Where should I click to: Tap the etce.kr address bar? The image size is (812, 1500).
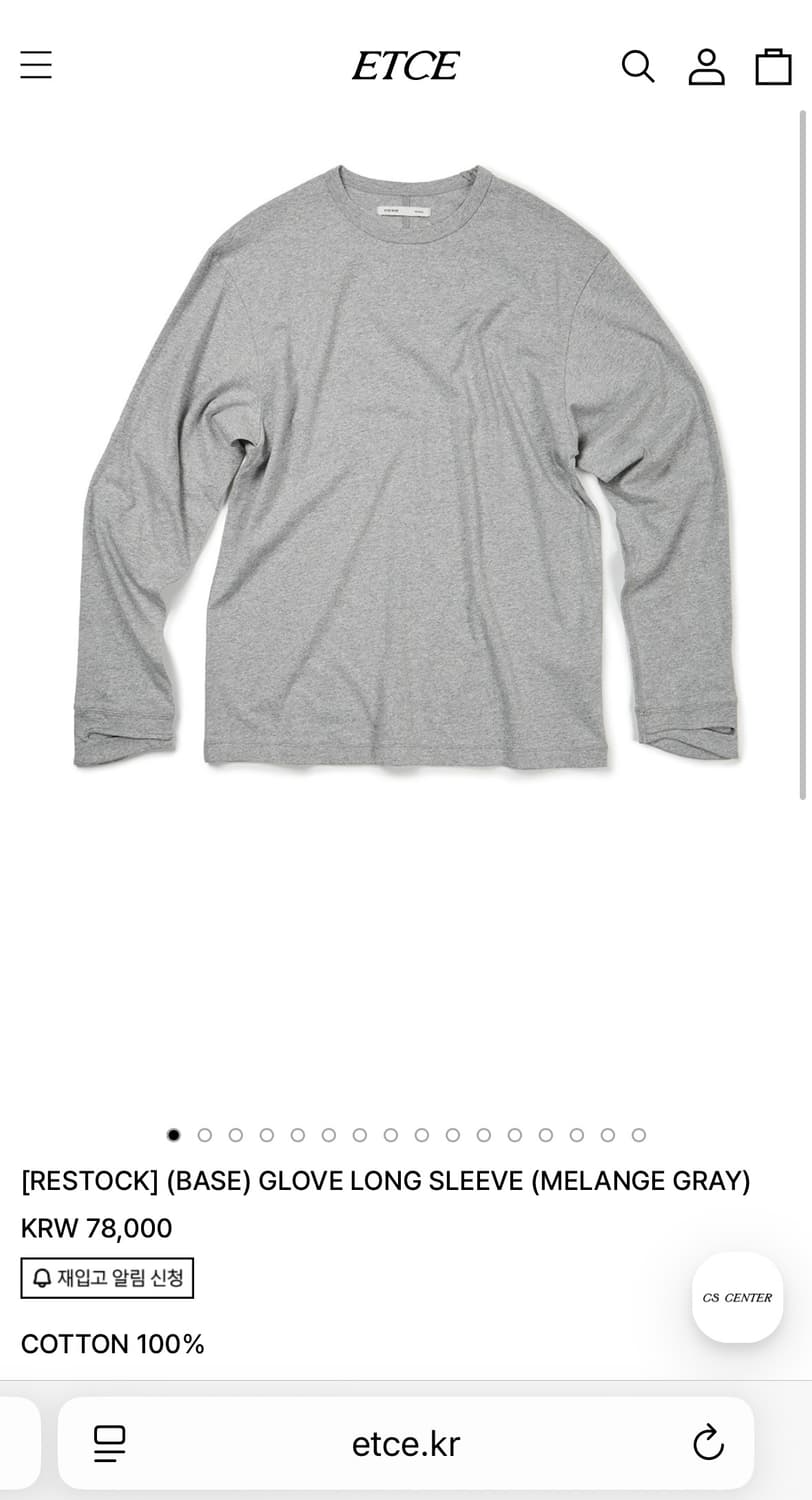tap(405, 1442)
